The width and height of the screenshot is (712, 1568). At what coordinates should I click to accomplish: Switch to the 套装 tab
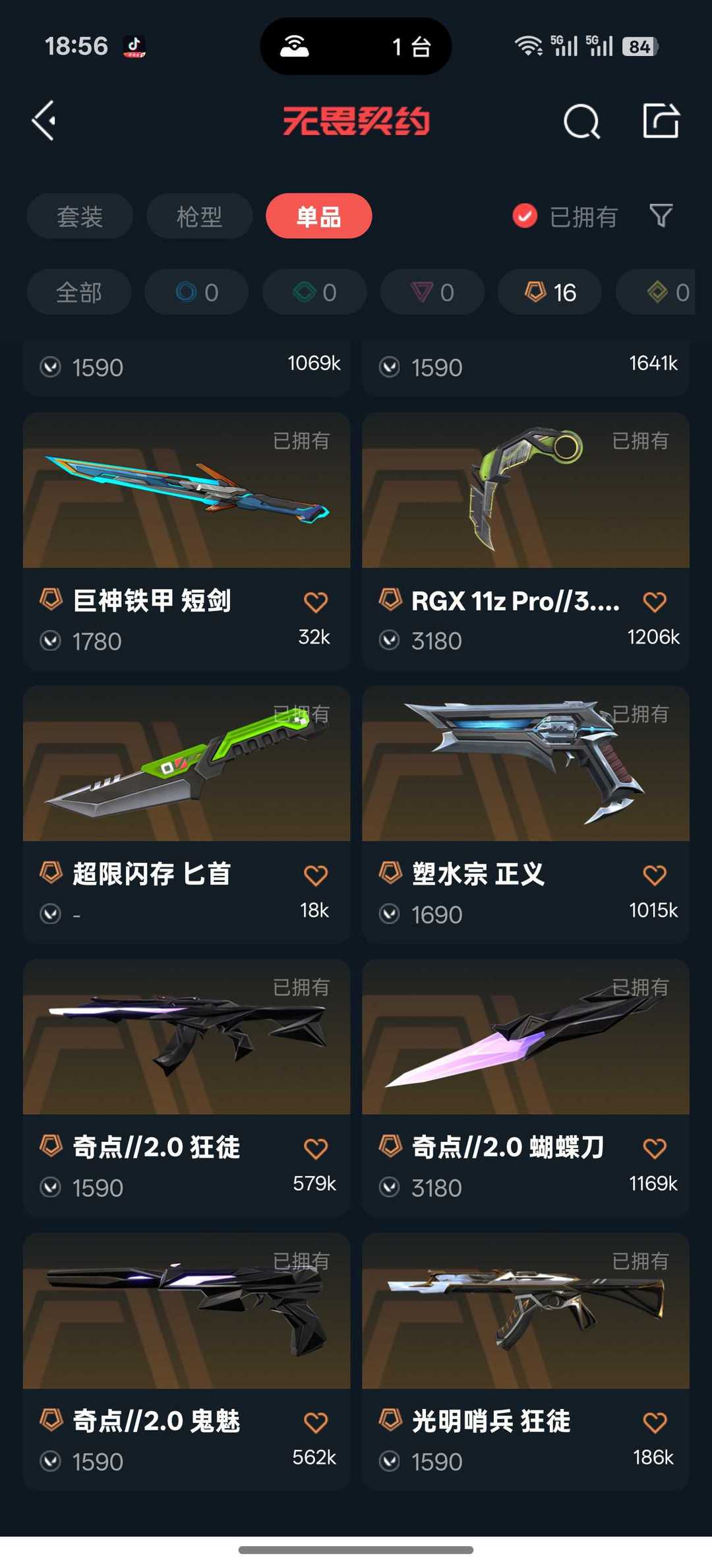[x=80, y=216]
